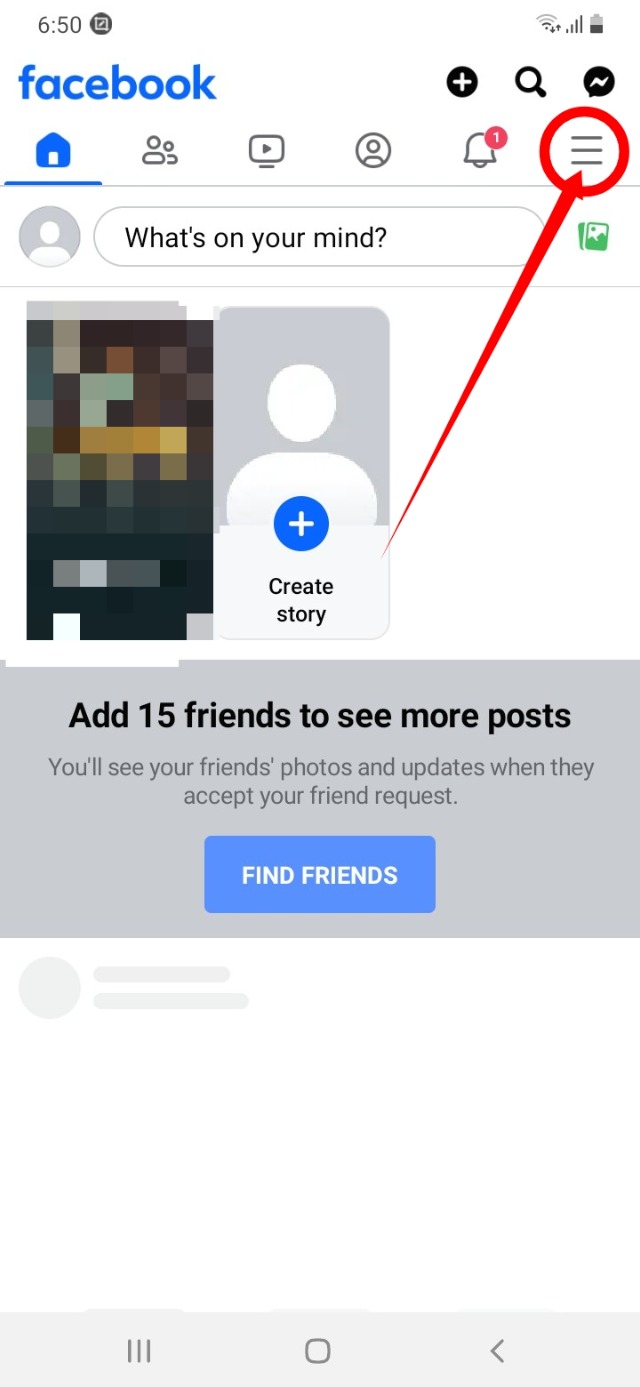View the blurred friend's story
Image resolution: width=640 pixels, height=1387 pixels.
point(118,472)
